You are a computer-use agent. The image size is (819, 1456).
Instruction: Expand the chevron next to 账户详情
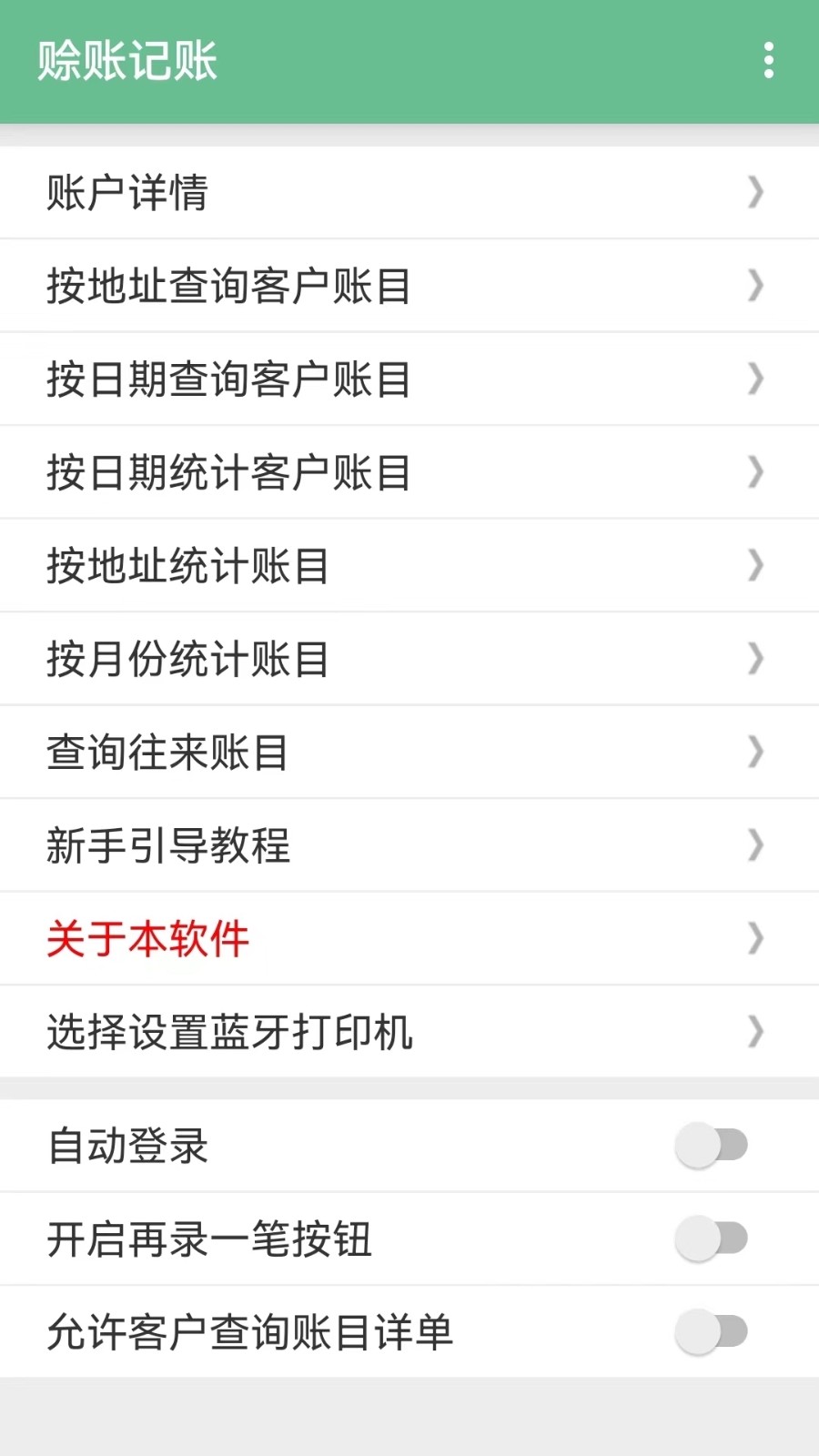tap(755, 192)
